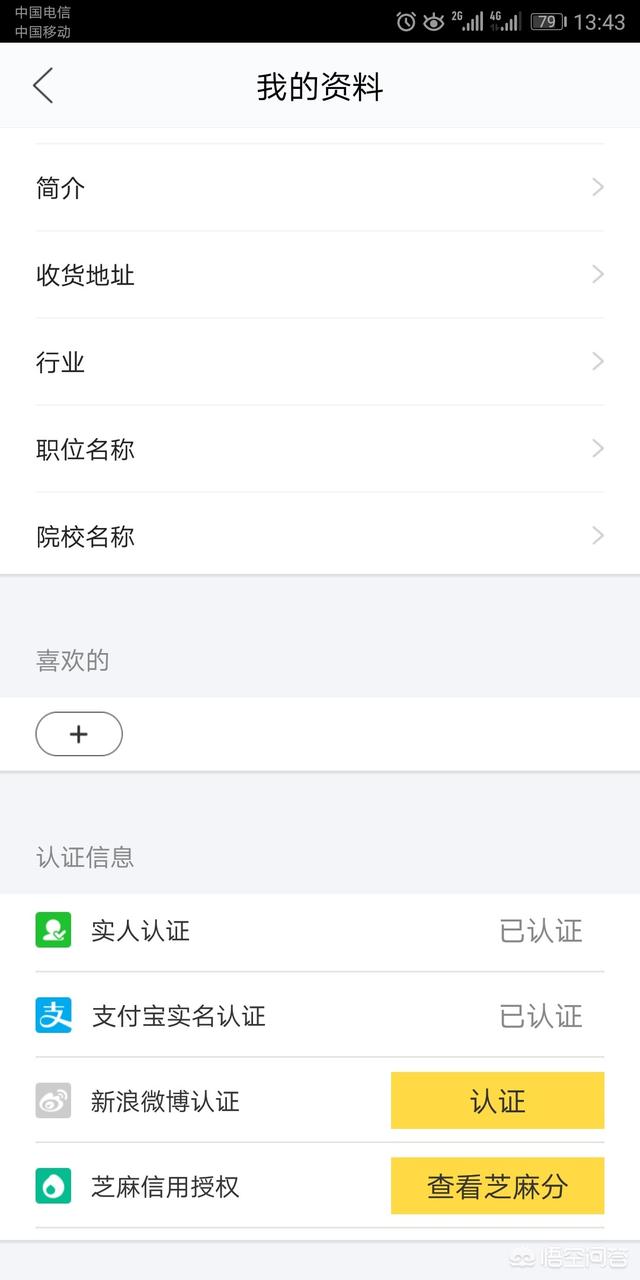This screenshot has width=640, height=1280.
Task: Tap 认证 button for 新浪微博认证
Action: pos(497,1101)
